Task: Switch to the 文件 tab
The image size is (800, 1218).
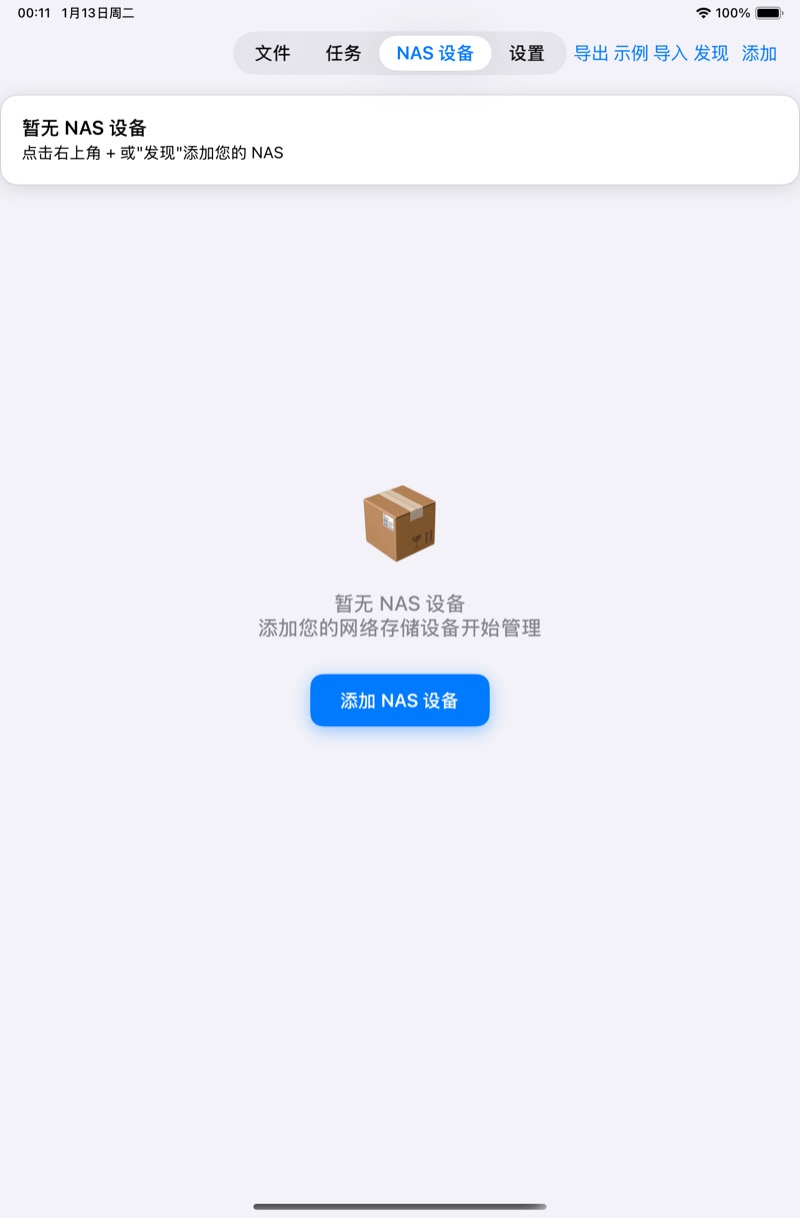Action: pyautogui.click(x=272, y=54)
